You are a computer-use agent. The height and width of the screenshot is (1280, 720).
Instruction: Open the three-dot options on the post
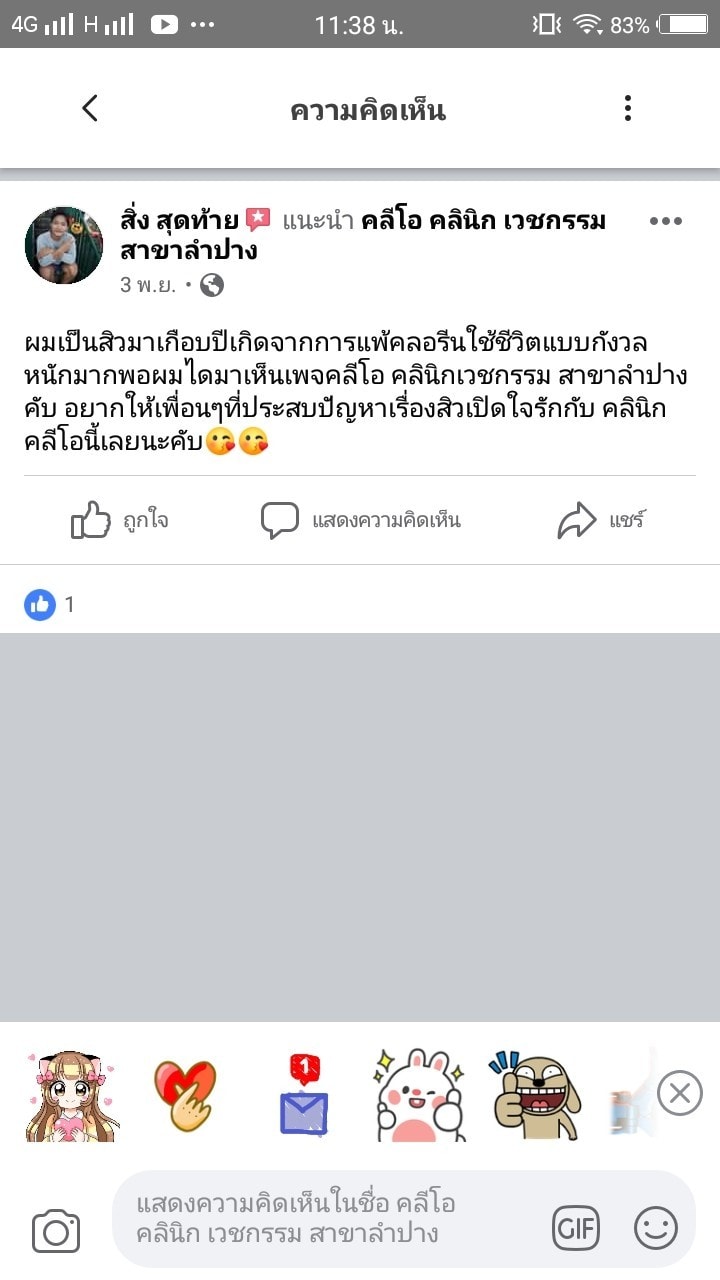666,222
